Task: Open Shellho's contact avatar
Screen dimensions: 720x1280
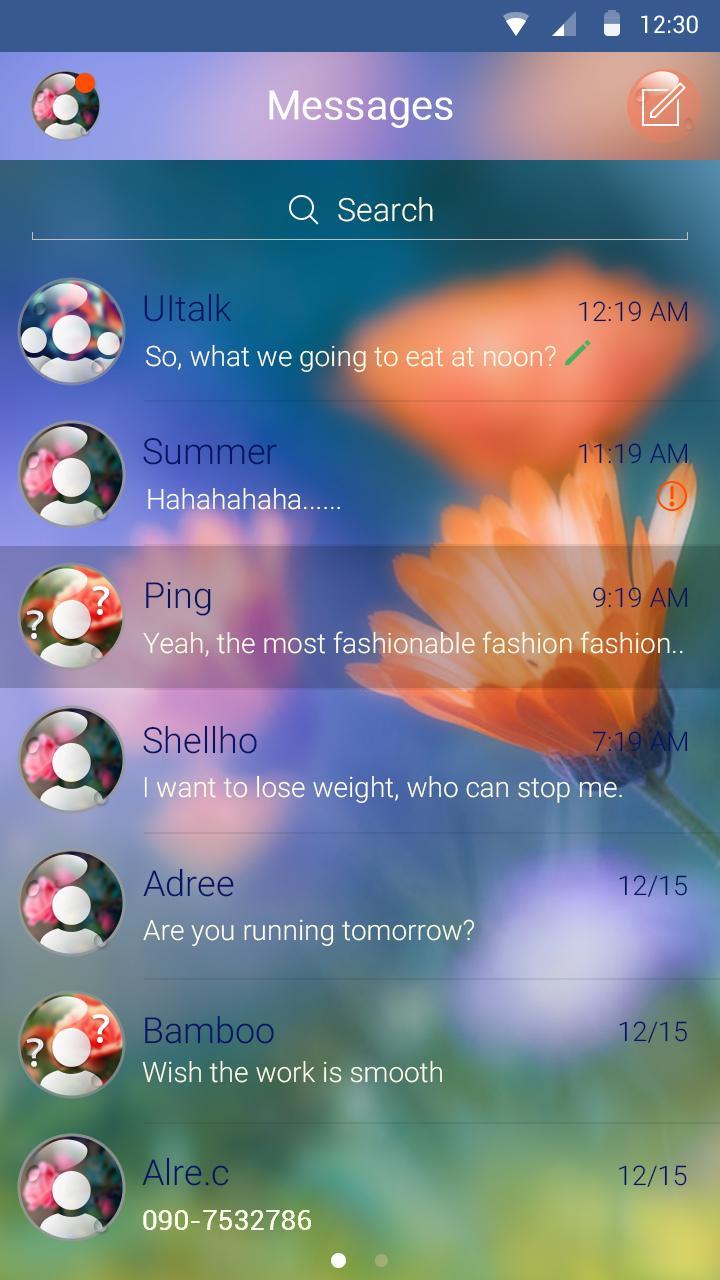Action: 70,760
